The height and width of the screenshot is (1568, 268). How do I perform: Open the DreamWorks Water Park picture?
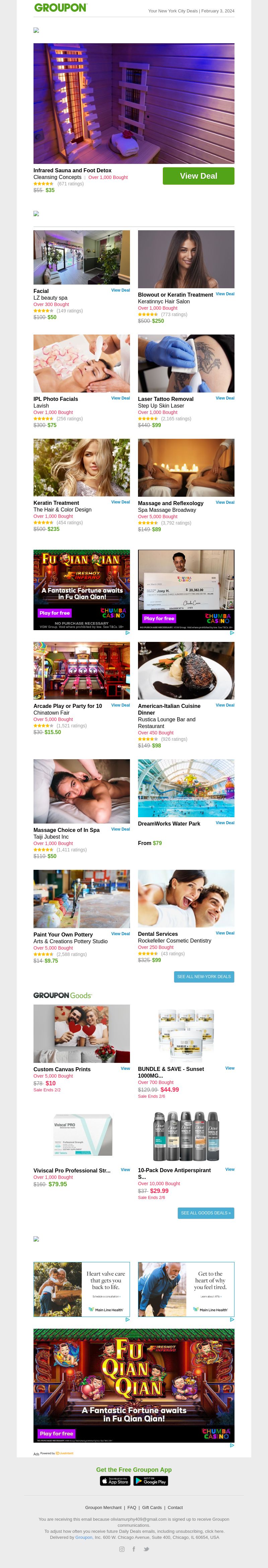[186, 788]
